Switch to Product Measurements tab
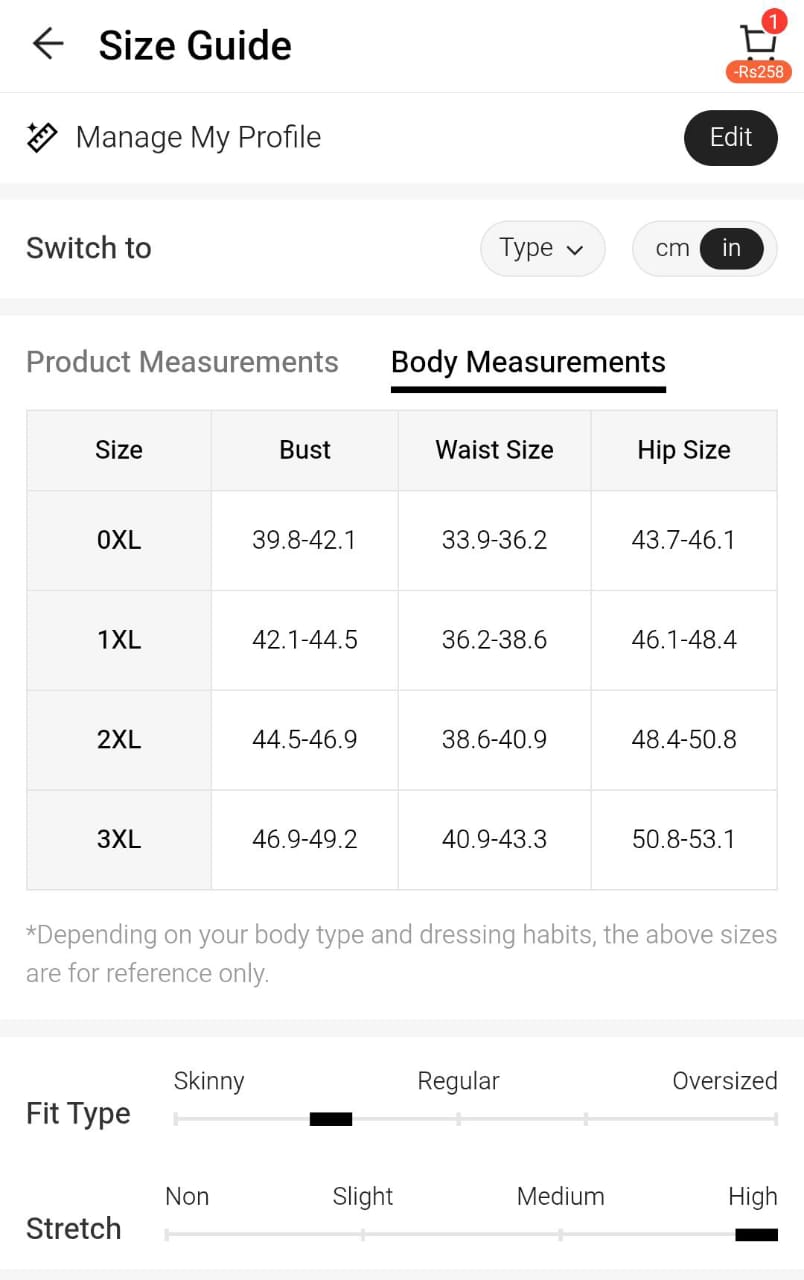 point(182,362)
